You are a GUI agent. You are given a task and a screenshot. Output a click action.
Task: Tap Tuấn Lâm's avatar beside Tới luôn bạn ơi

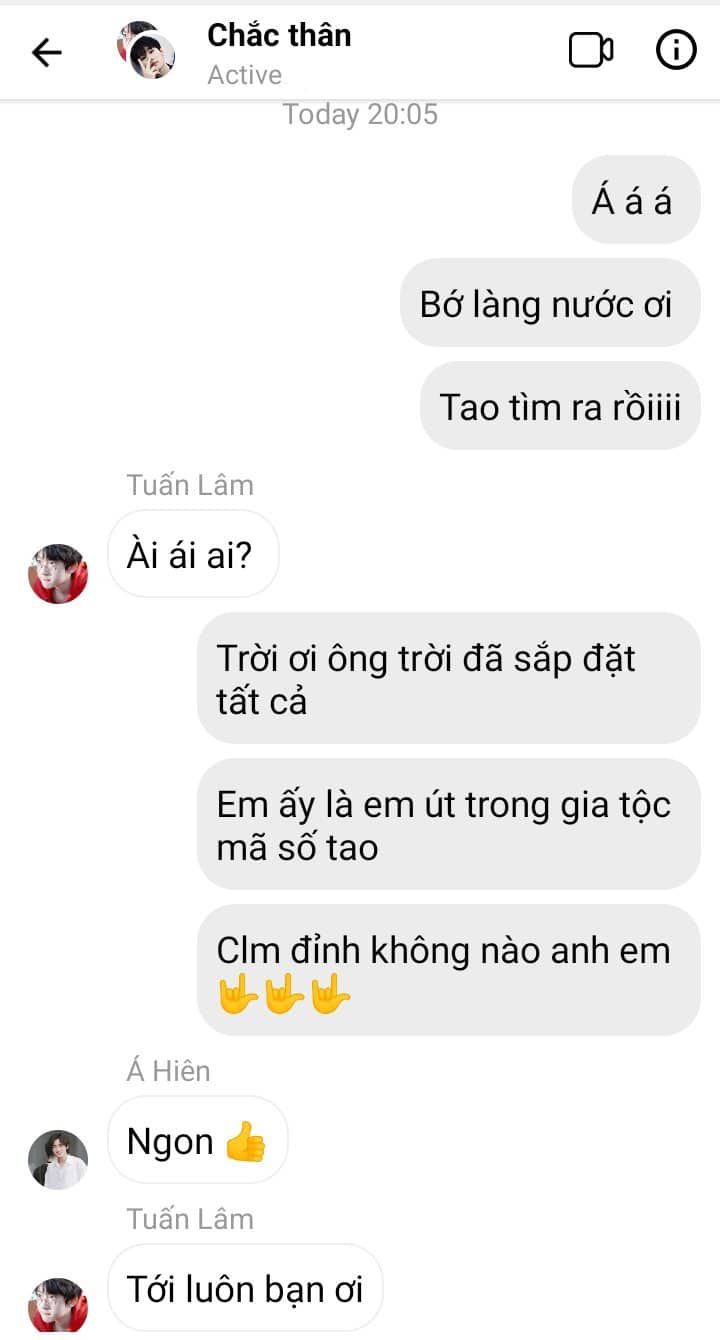pos(58,1305)
